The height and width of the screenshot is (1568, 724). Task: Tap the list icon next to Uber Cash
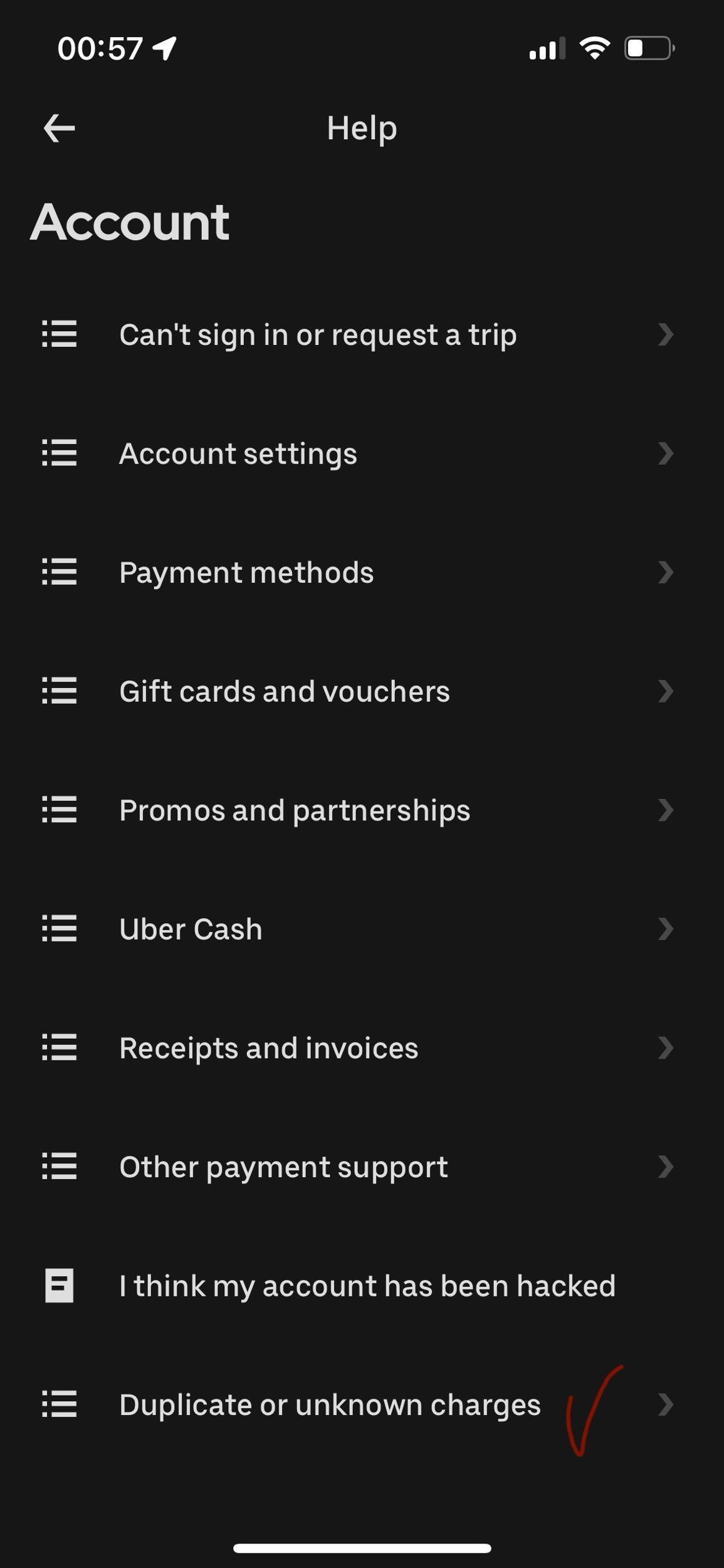[x=60, y=930]
